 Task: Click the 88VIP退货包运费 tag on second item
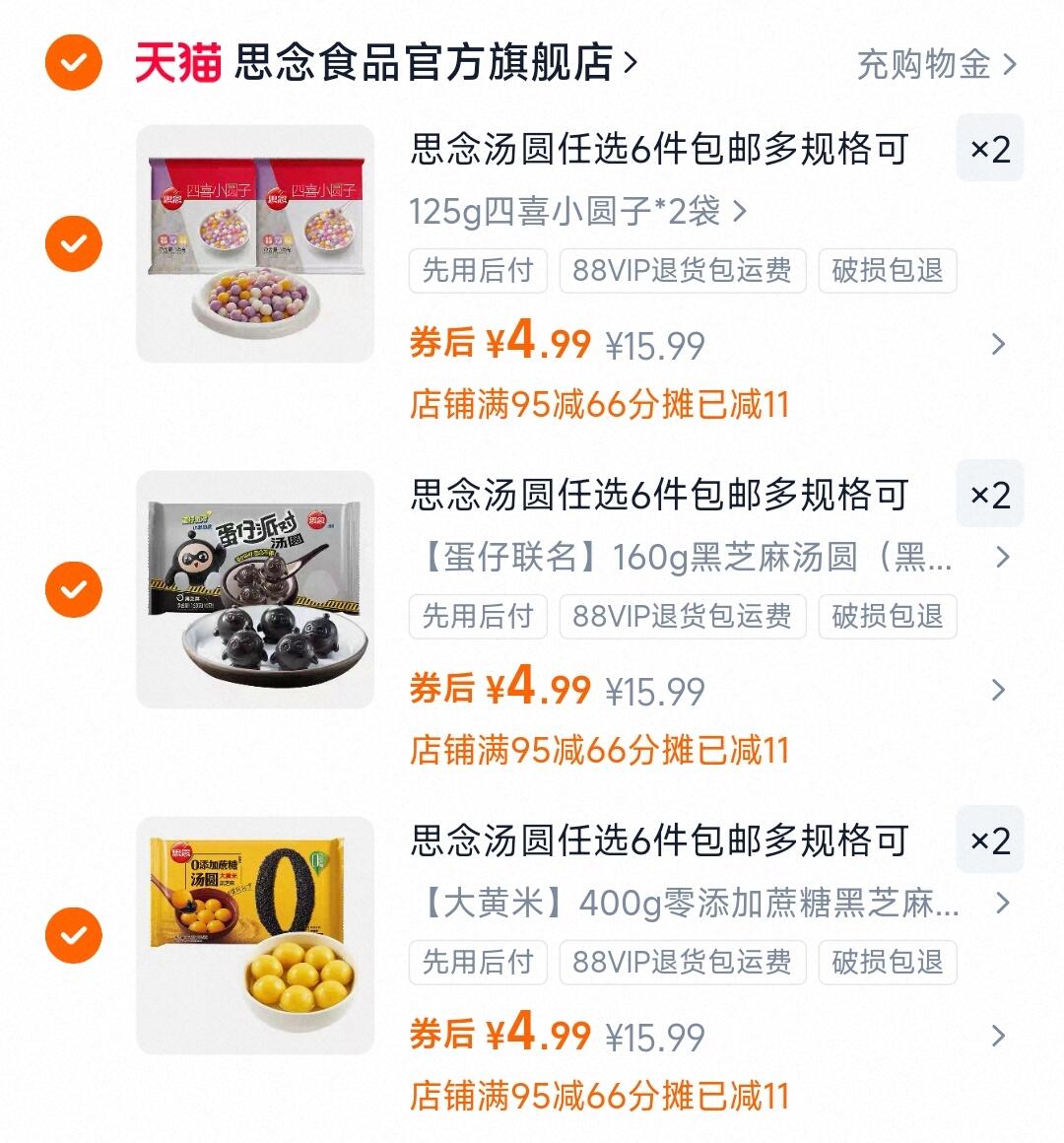pyautogui.click(x=681, y=618)
